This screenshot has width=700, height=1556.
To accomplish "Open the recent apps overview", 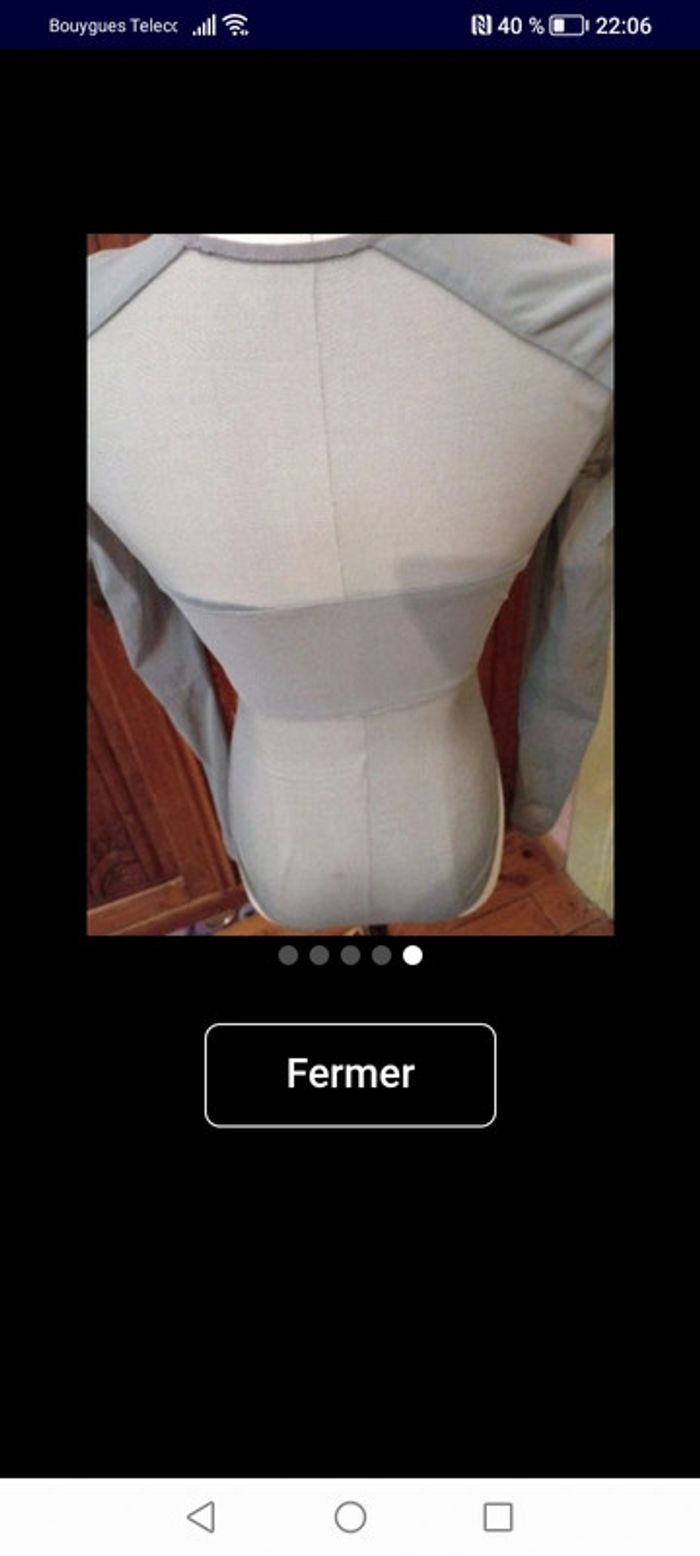I will click(x=498, y=1517).
